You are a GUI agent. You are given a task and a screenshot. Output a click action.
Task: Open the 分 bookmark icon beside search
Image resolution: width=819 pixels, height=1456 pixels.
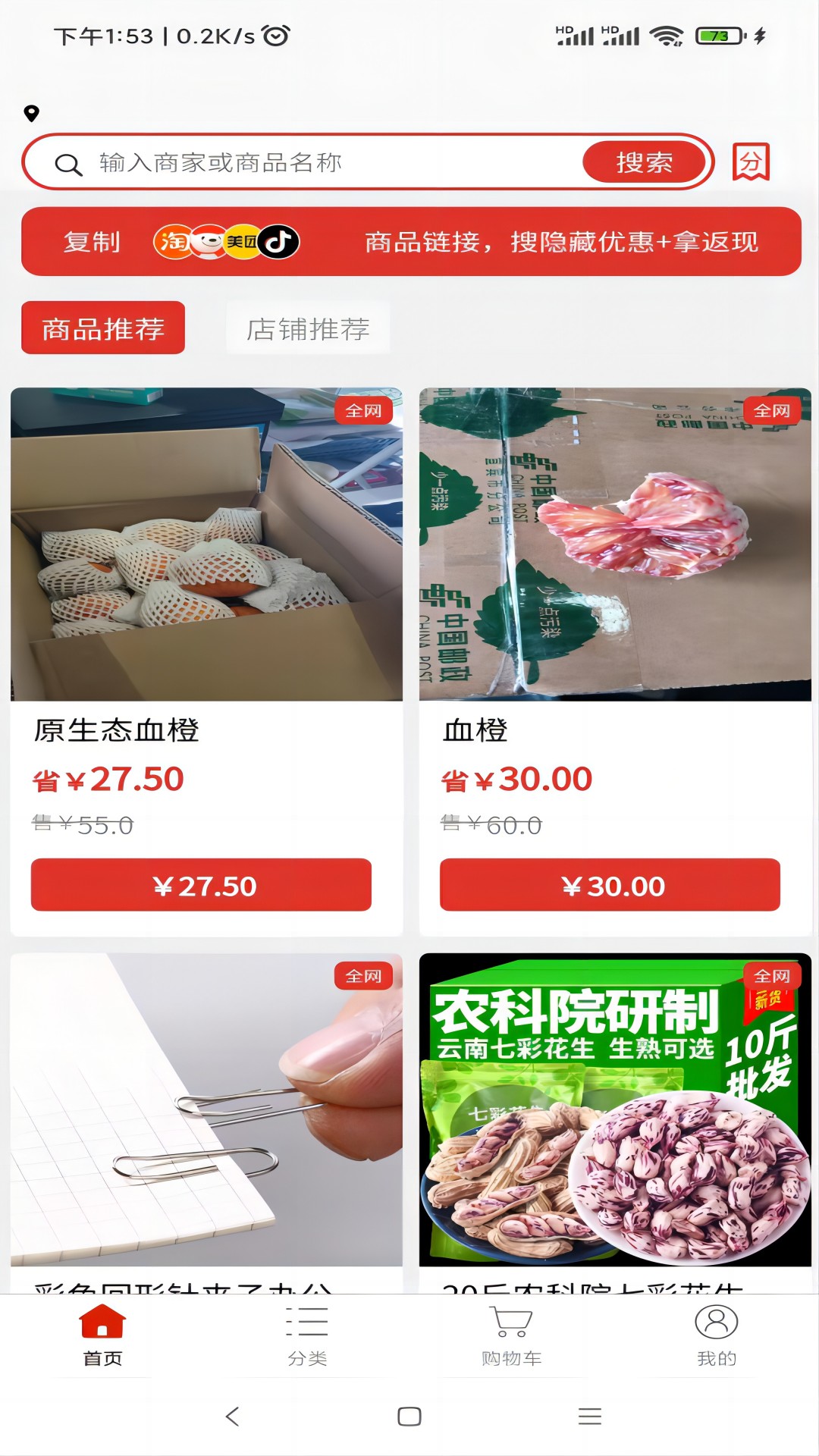click(x=751, y=162)
